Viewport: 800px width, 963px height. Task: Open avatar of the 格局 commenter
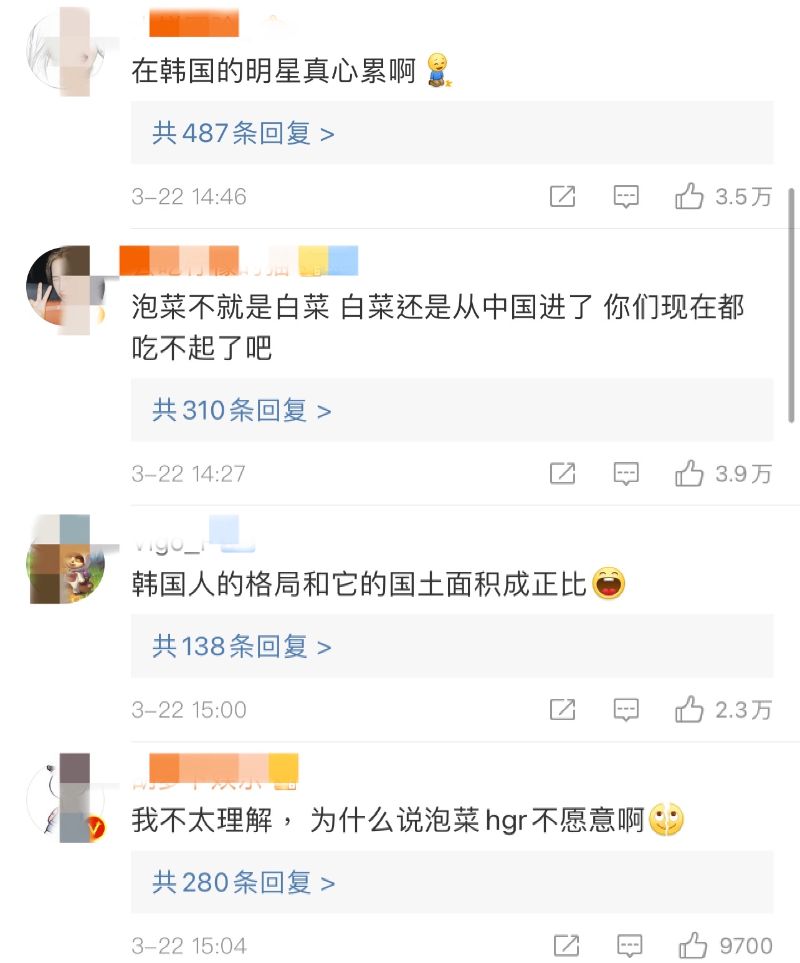point(65,559)
